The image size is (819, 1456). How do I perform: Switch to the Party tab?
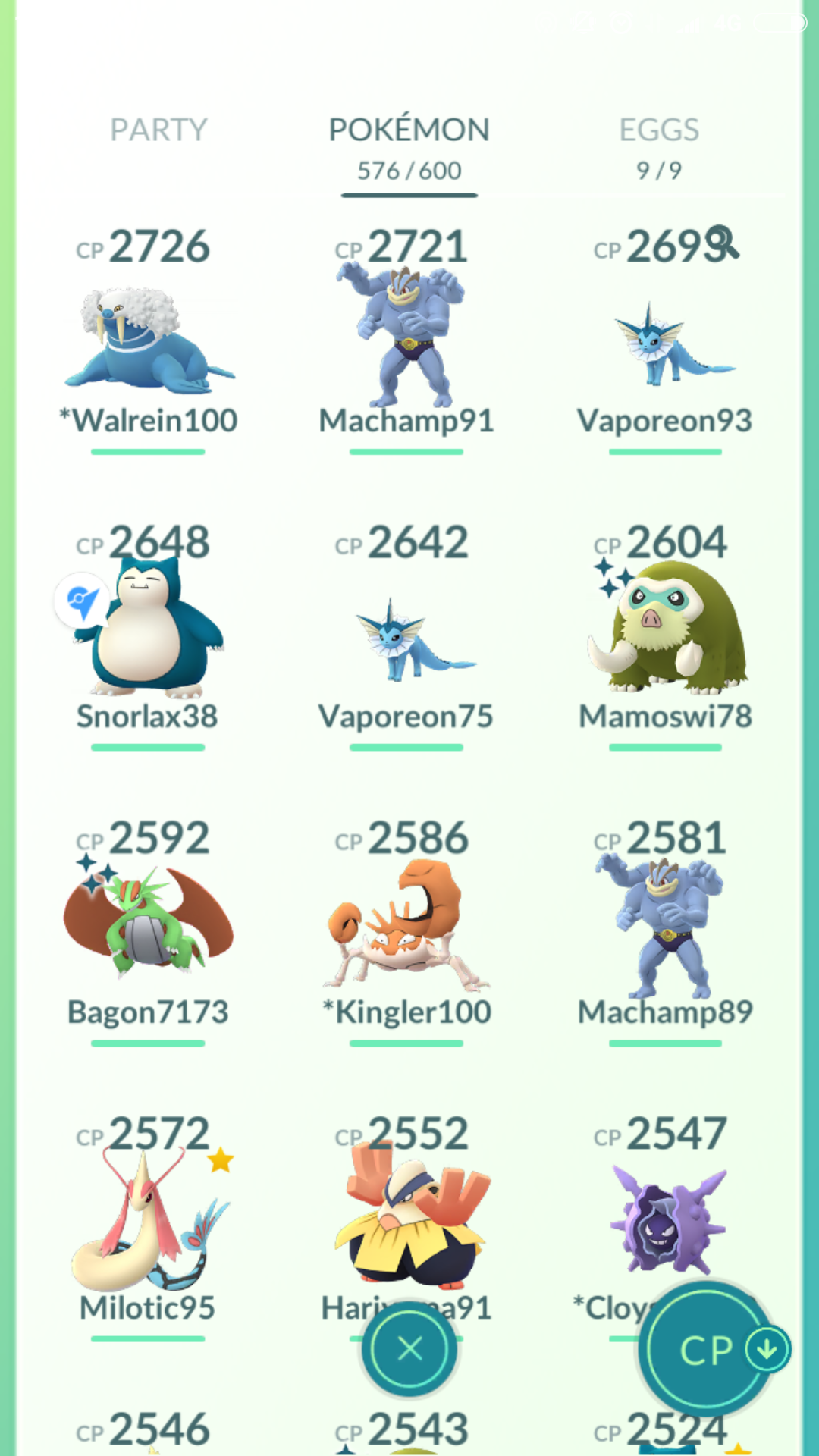point(158,130)
